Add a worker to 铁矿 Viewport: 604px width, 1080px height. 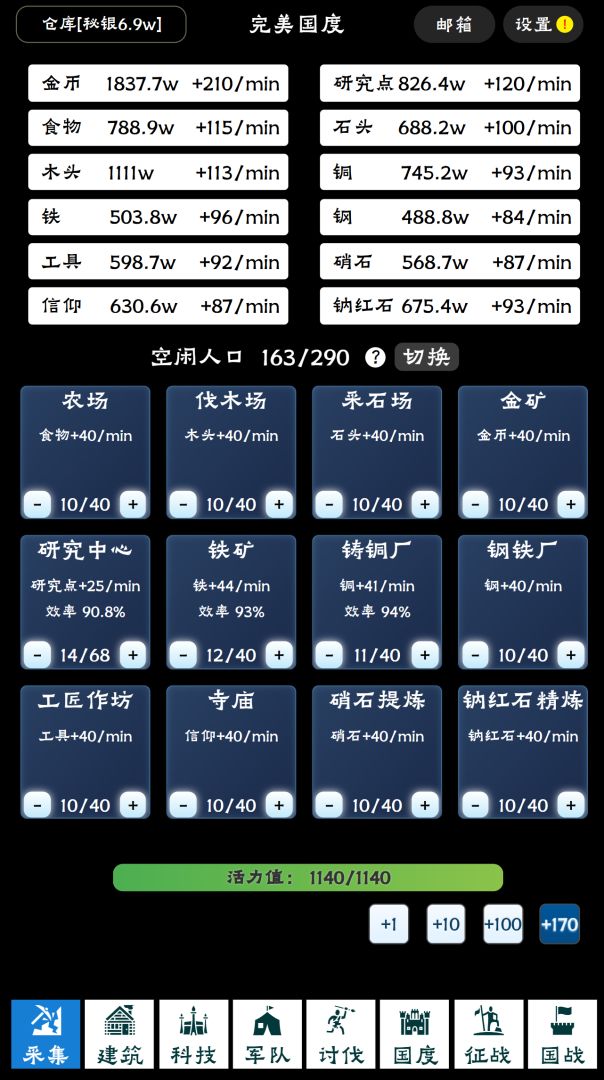[279, 655]
